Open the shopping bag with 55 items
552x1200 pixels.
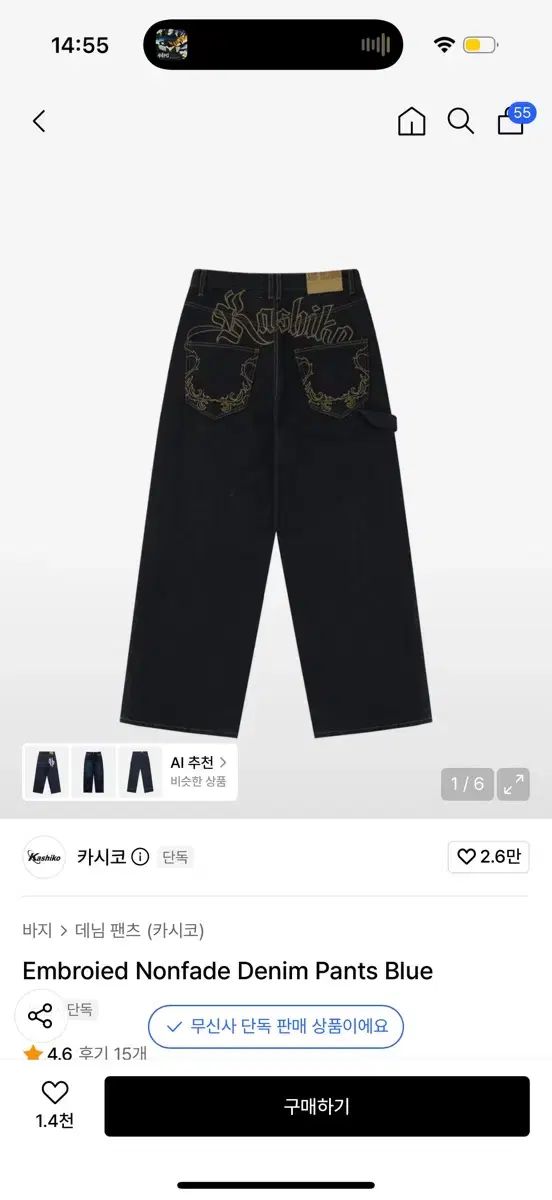point(512,120)
